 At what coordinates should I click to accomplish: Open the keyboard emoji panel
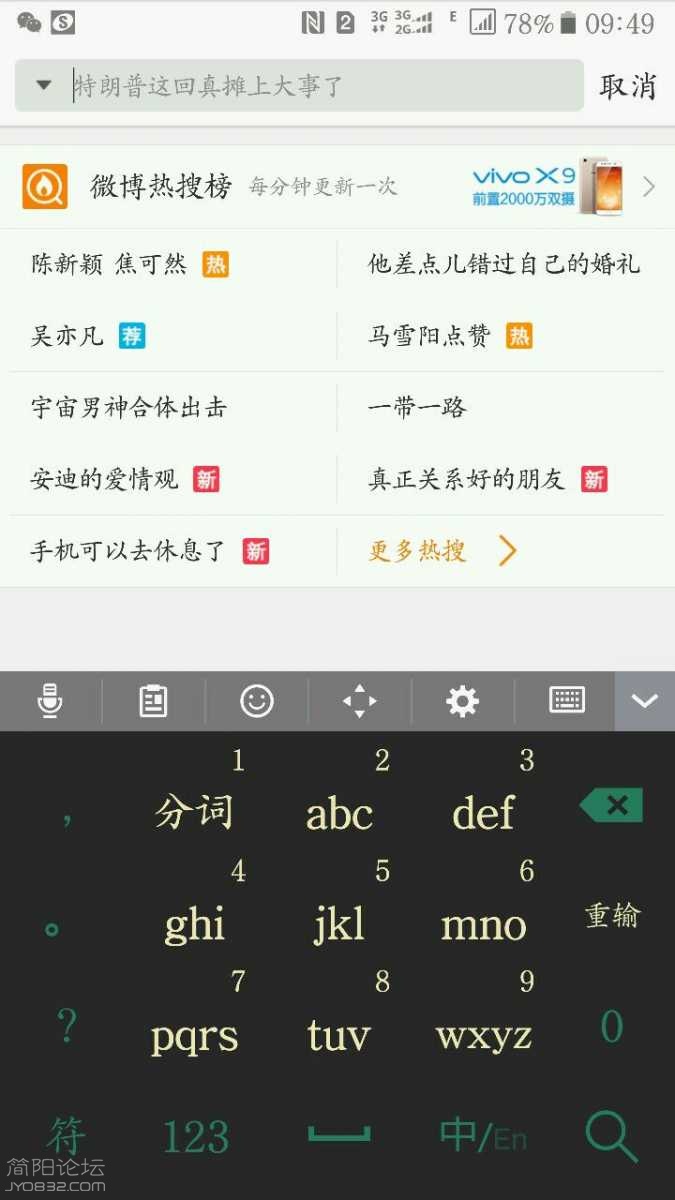point(257,701)
